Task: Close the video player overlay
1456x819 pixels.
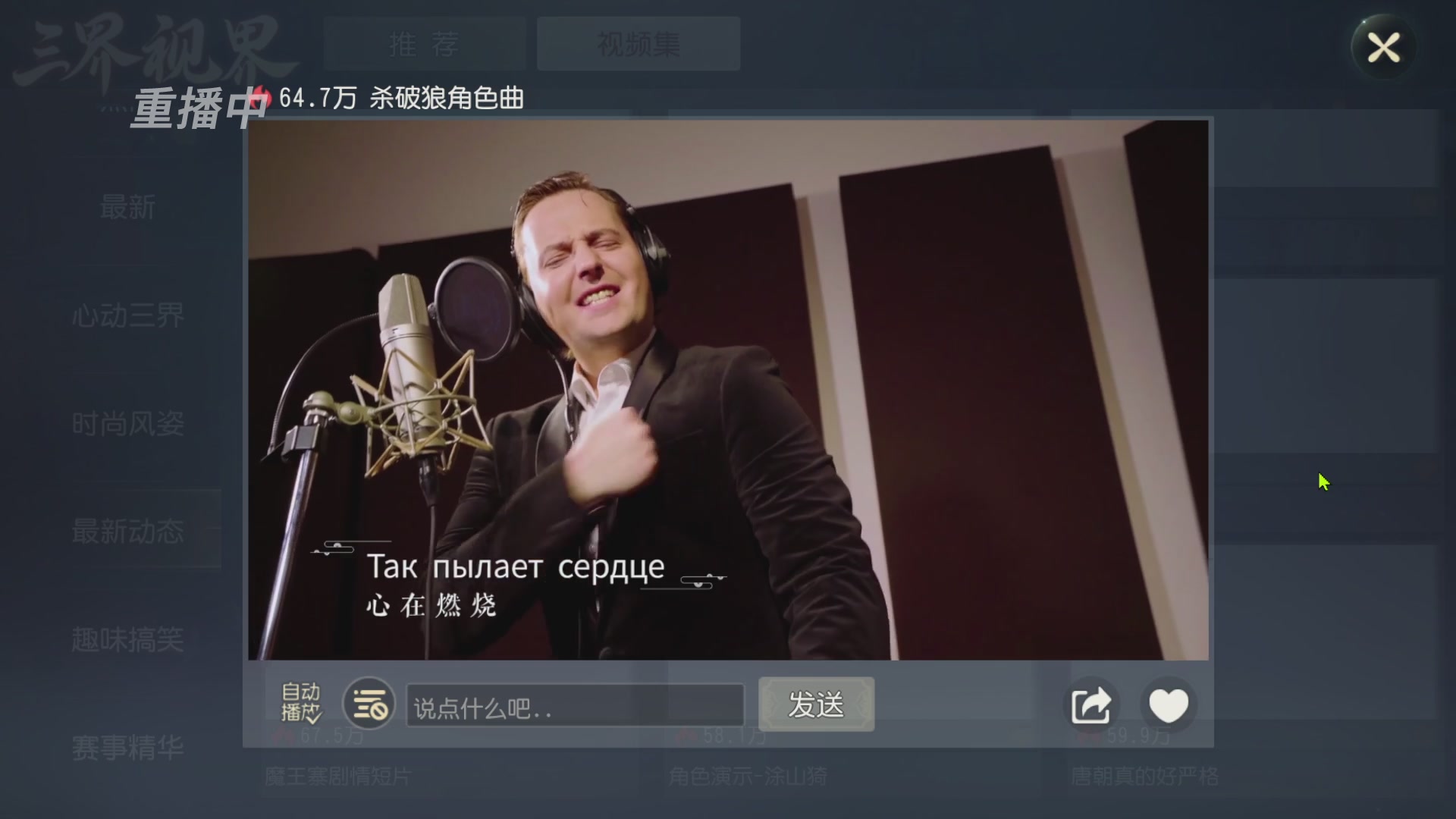Action: (x=1383, y=48)
